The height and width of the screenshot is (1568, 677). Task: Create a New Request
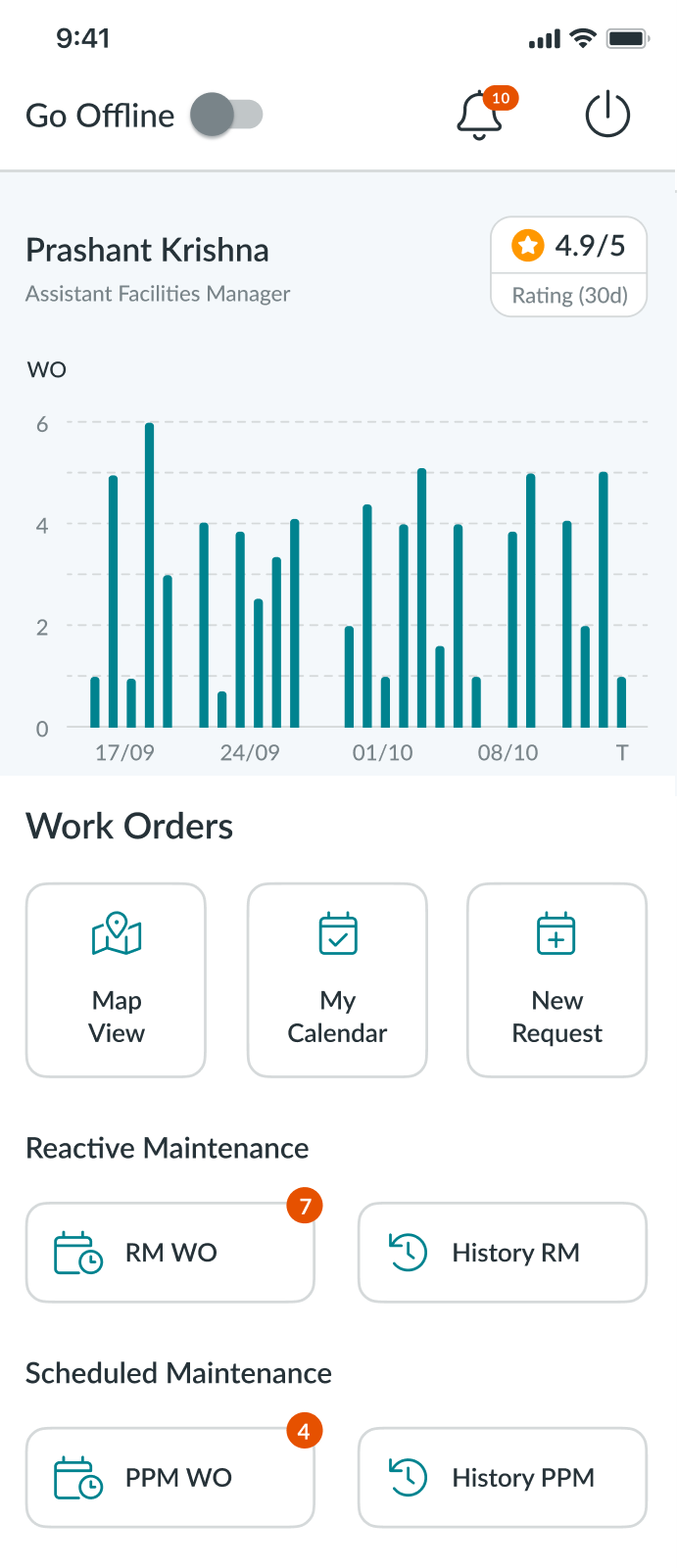tap(556, 979)
